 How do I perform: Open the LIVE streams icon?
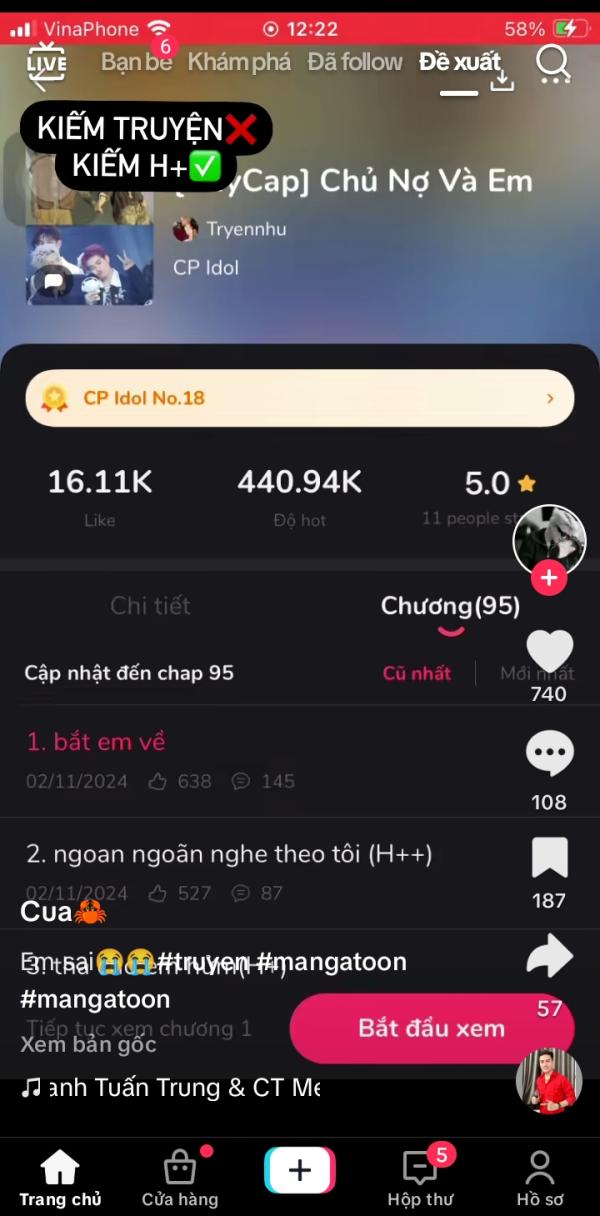click(46, 64)
